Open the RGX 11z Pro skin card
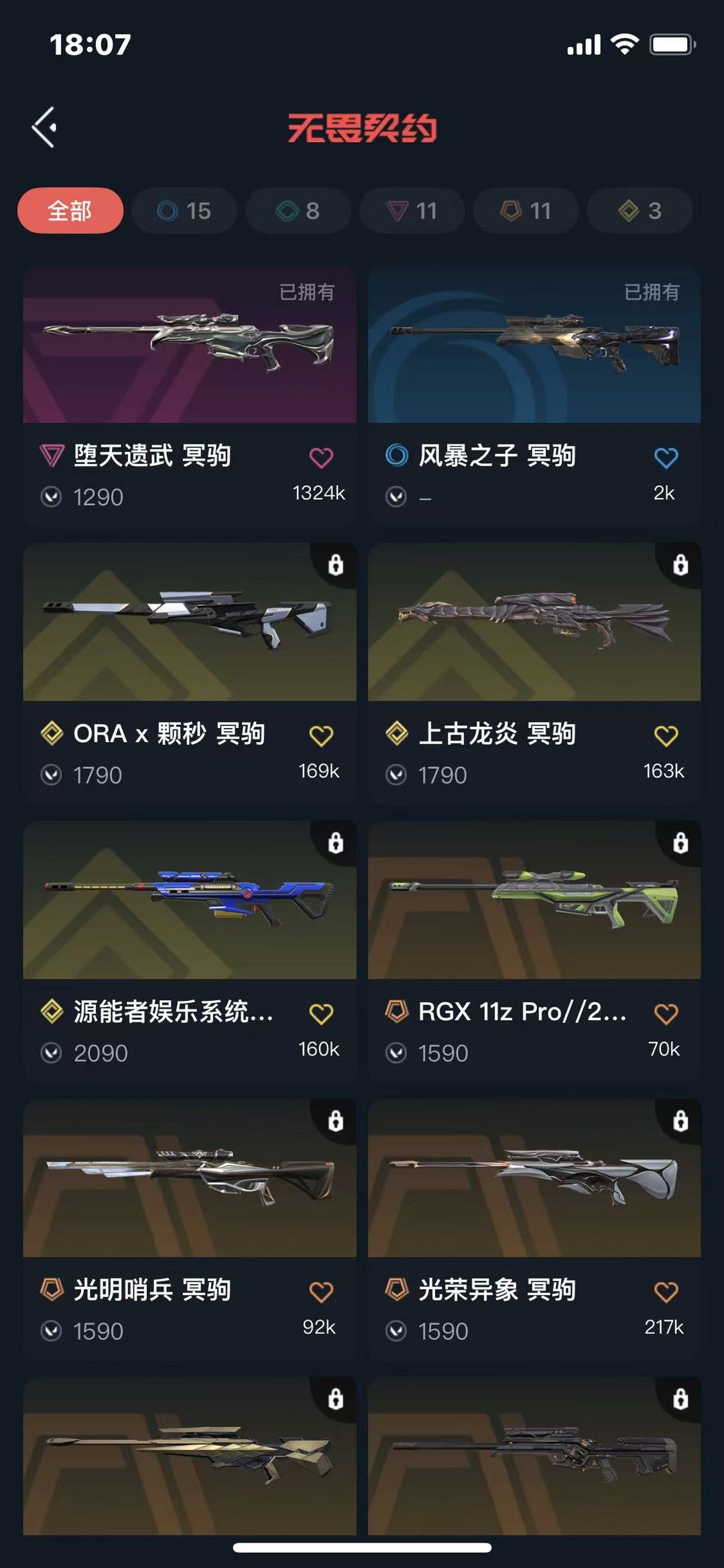 [534, 900]
